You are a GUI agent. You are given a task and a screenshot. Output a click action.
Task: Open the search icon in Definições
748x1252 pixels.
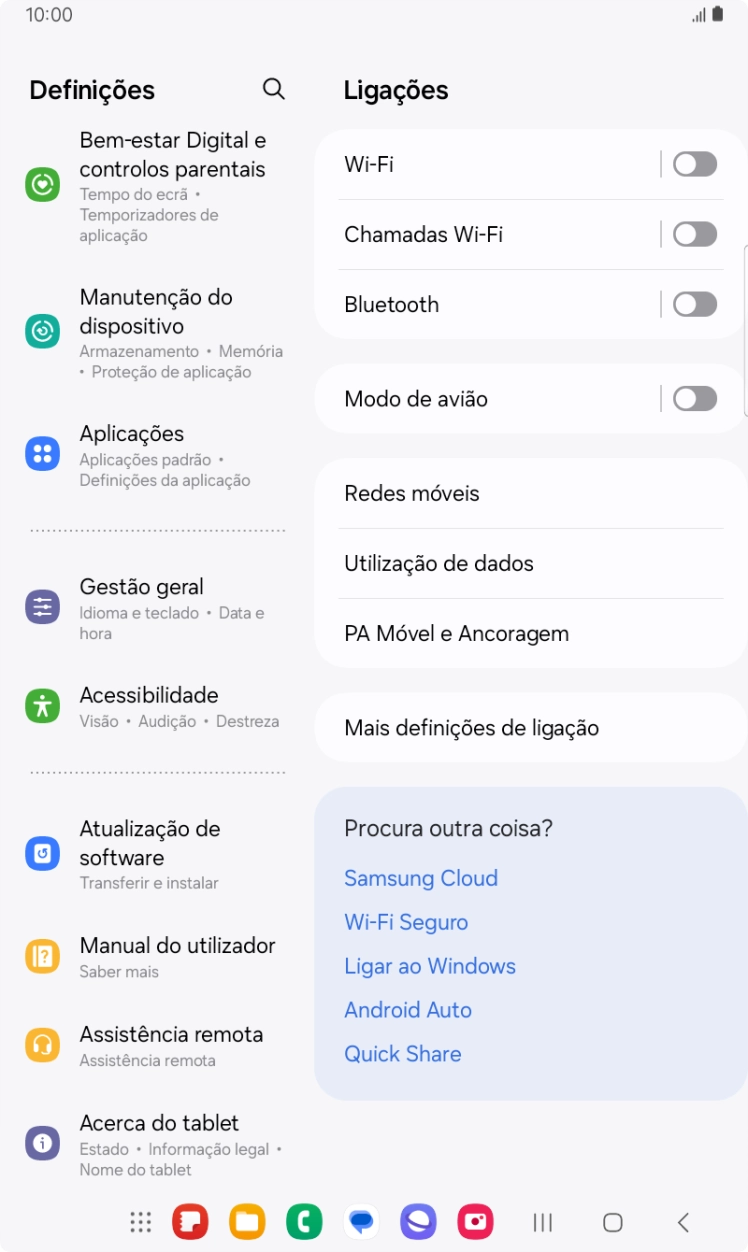pos(273,89)
